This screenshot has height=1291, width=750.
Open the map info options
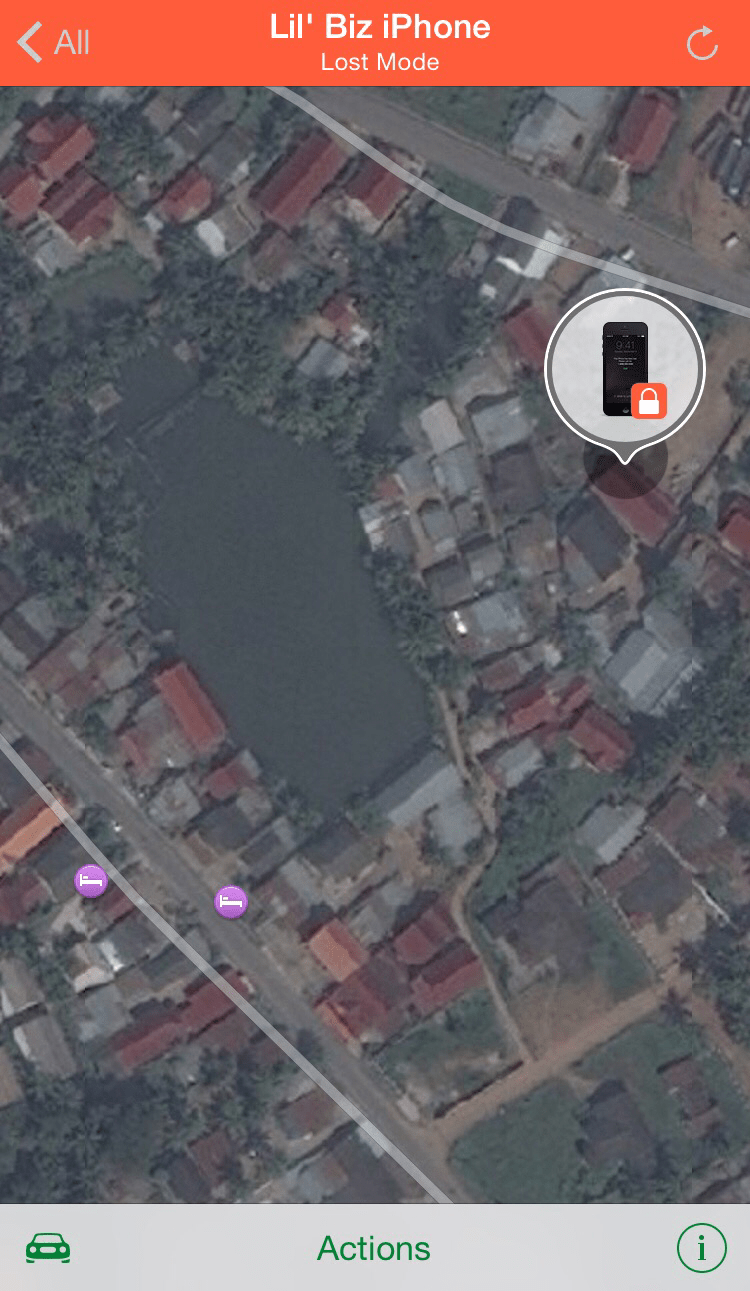tap(701, 1248)
